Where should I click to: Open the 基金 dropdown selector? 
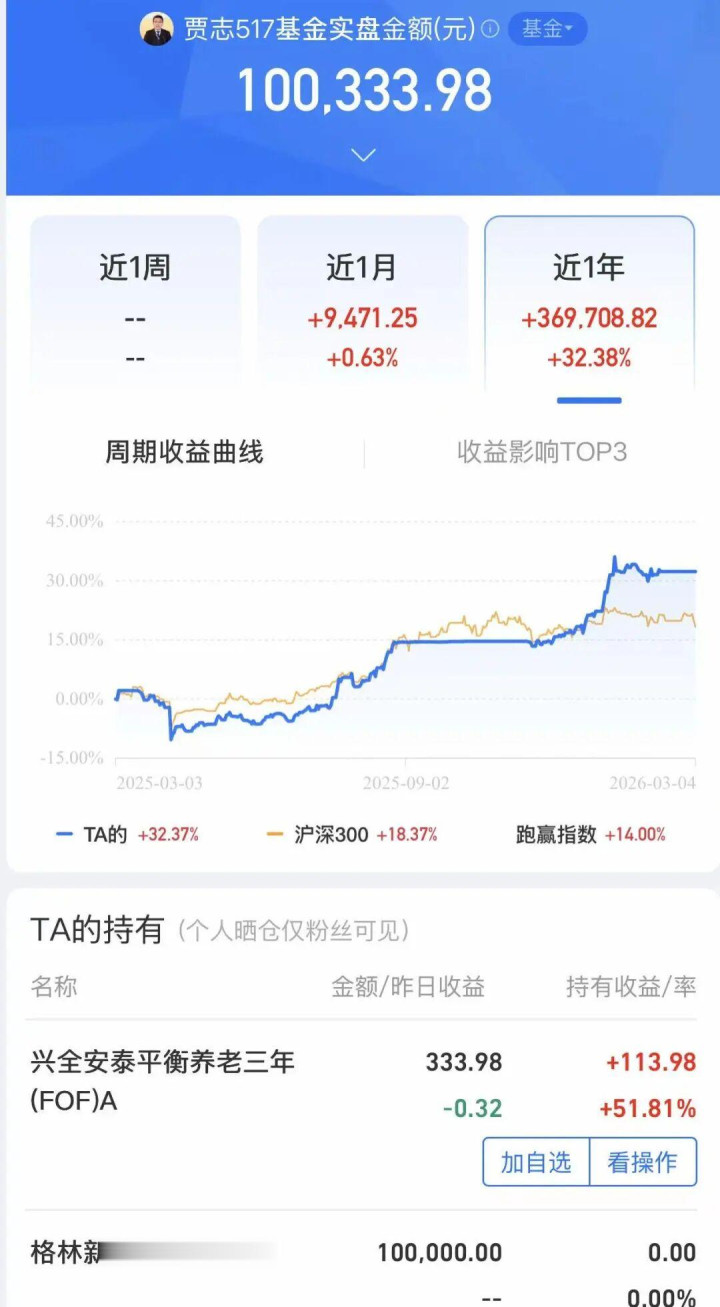(x=547, y=29)
